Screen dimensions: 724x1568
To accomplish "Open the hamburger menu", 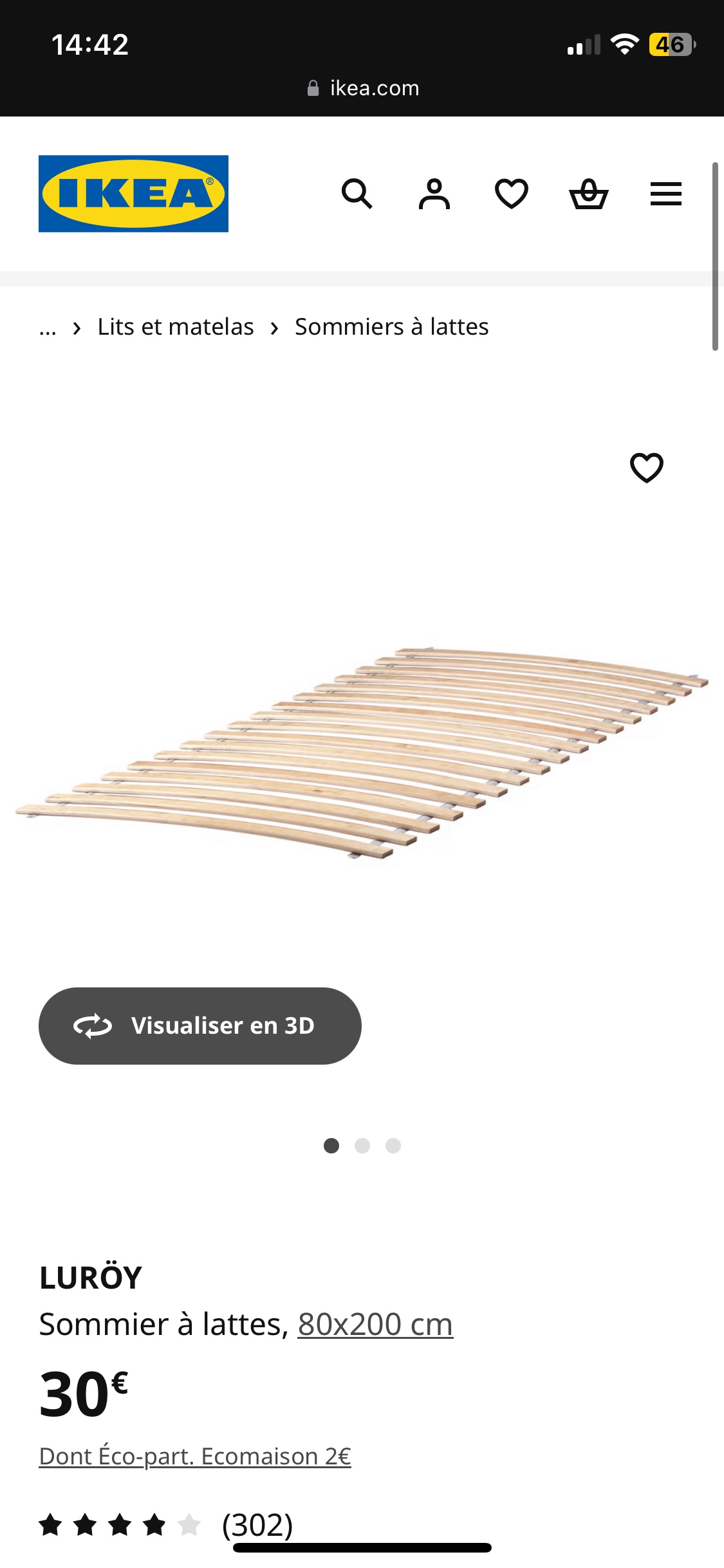I will tap(666, 194).
